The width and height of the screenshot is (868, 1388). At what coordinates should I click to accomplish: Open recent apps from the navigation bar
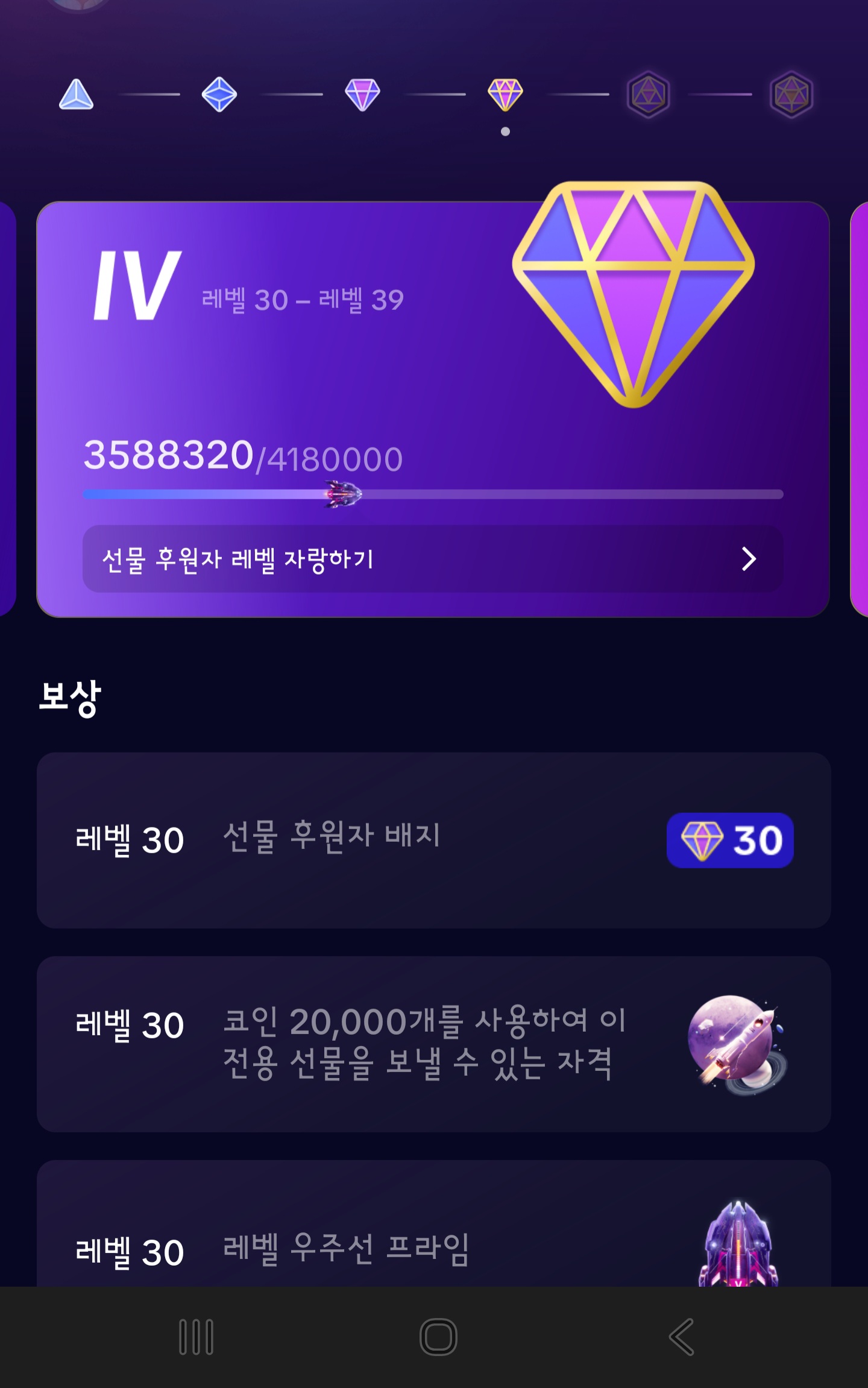pos(196,1337)
